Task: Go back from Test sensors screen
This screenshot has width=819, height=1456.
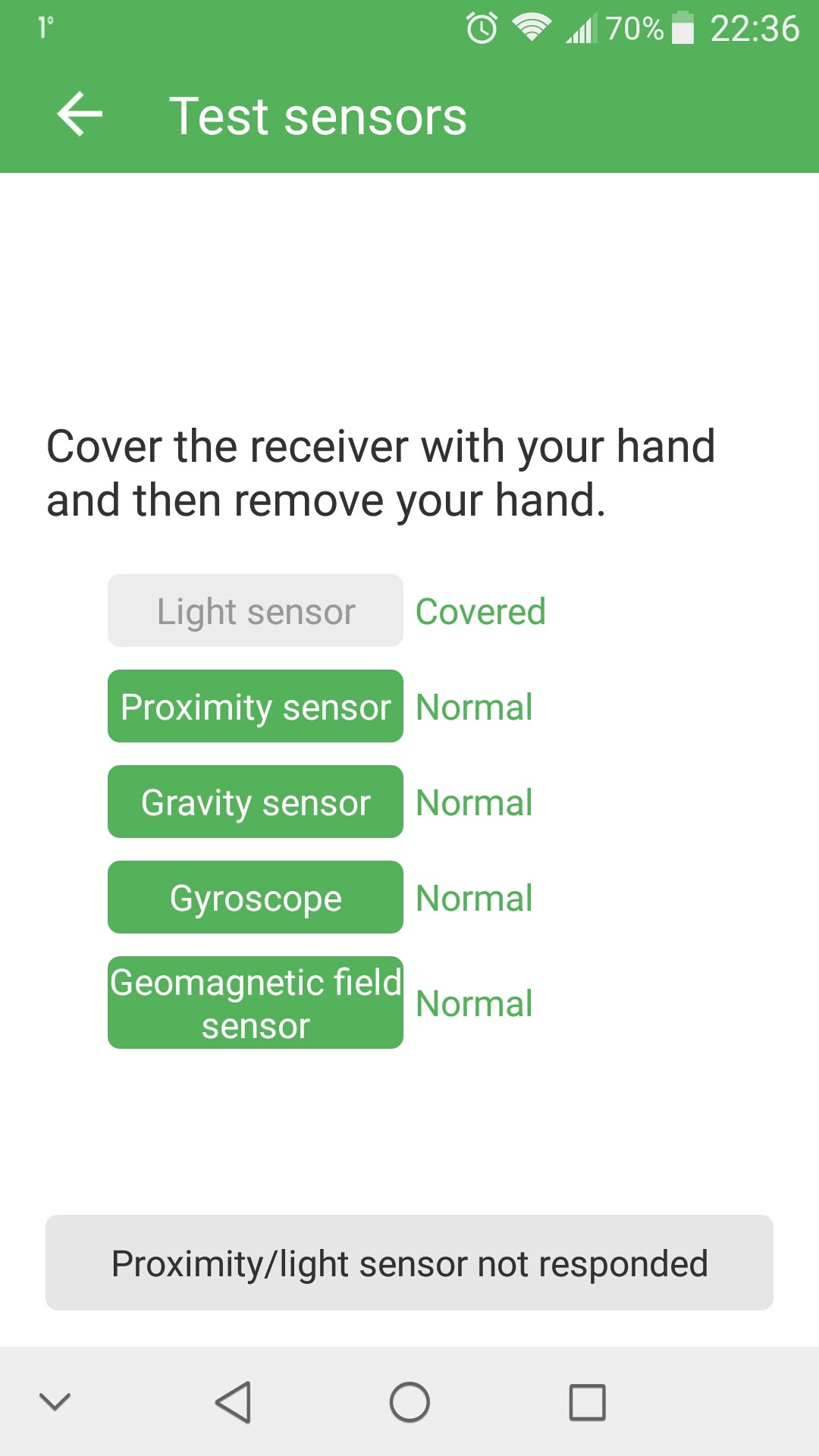Action: (x=80, y=115)
